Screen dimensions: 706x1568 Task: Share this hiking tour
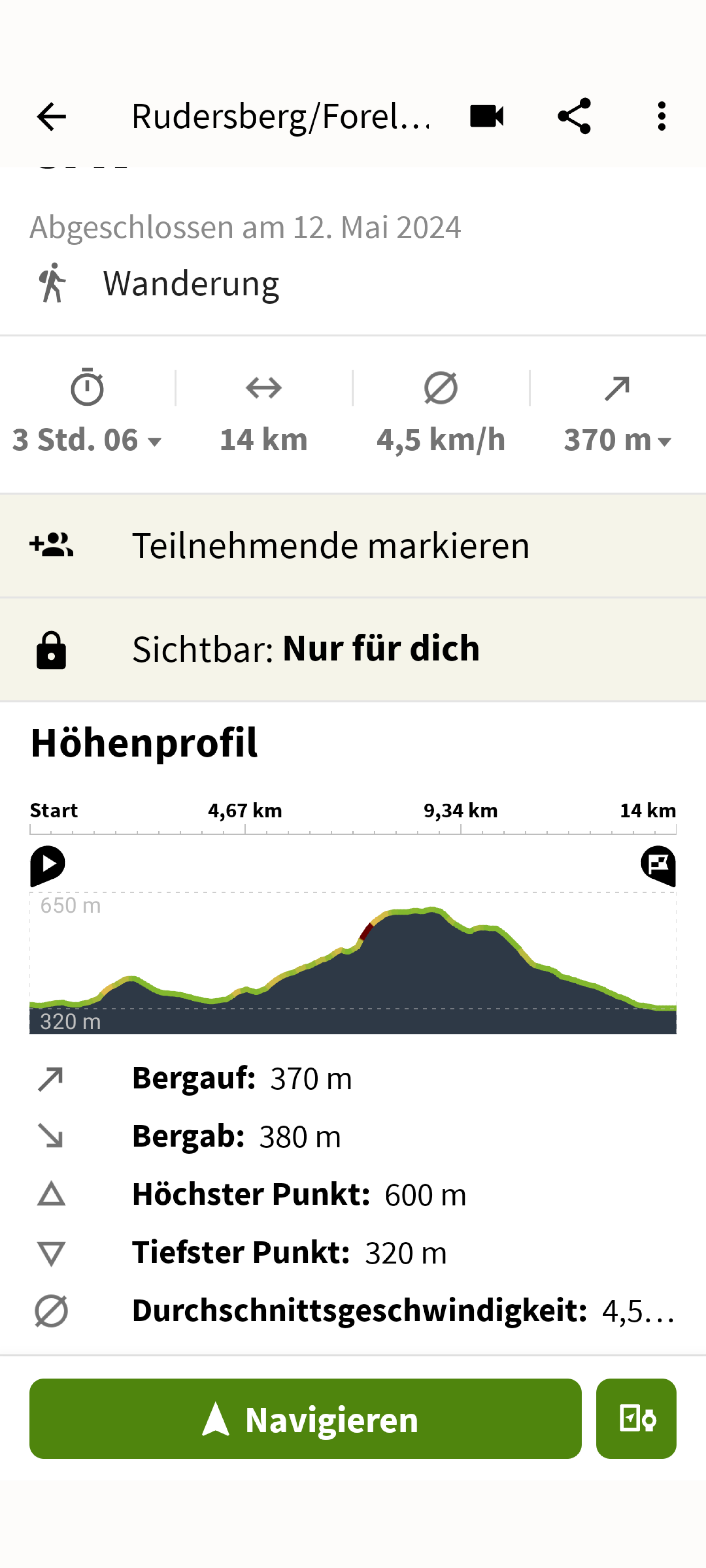point(574,116)
